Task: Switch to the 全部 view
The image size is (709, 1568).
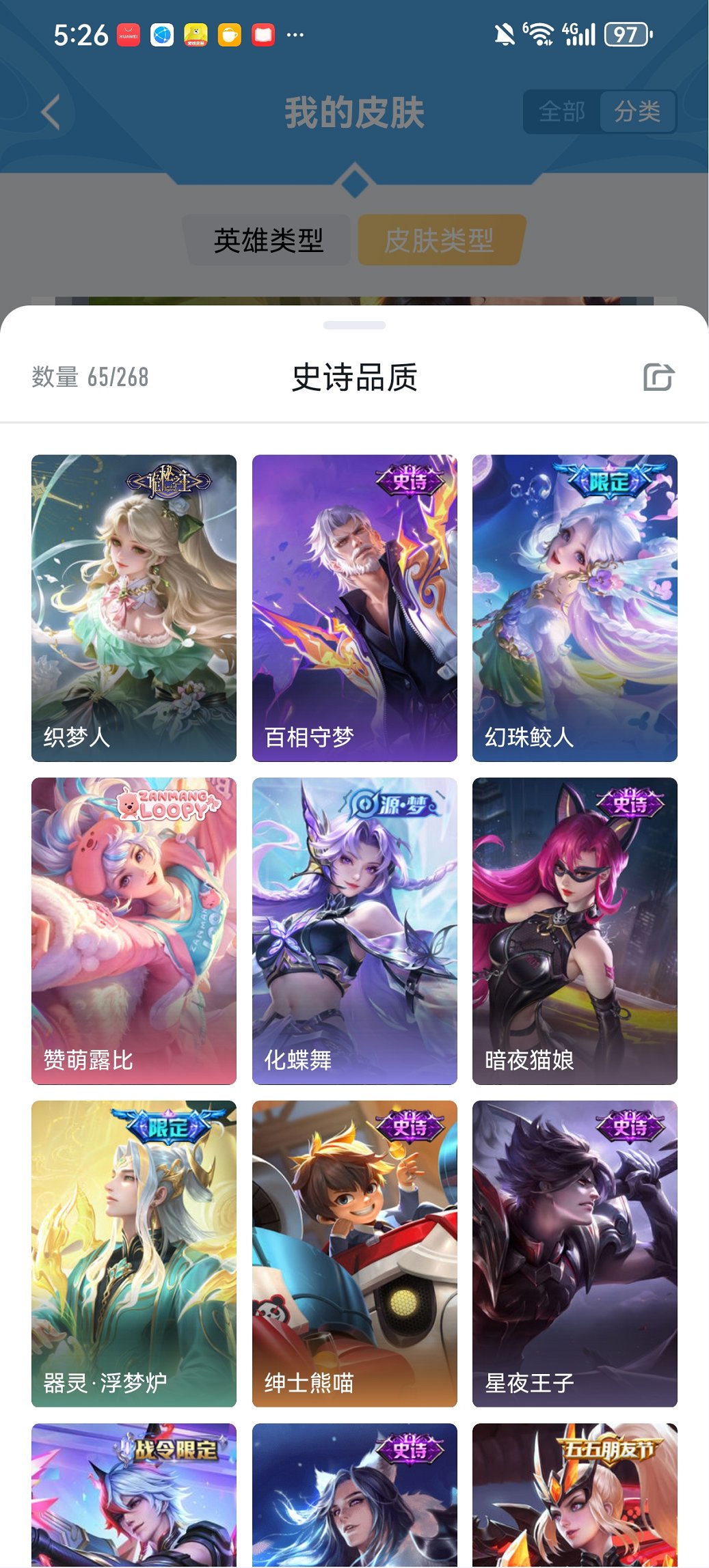Action: click(561, 111)
